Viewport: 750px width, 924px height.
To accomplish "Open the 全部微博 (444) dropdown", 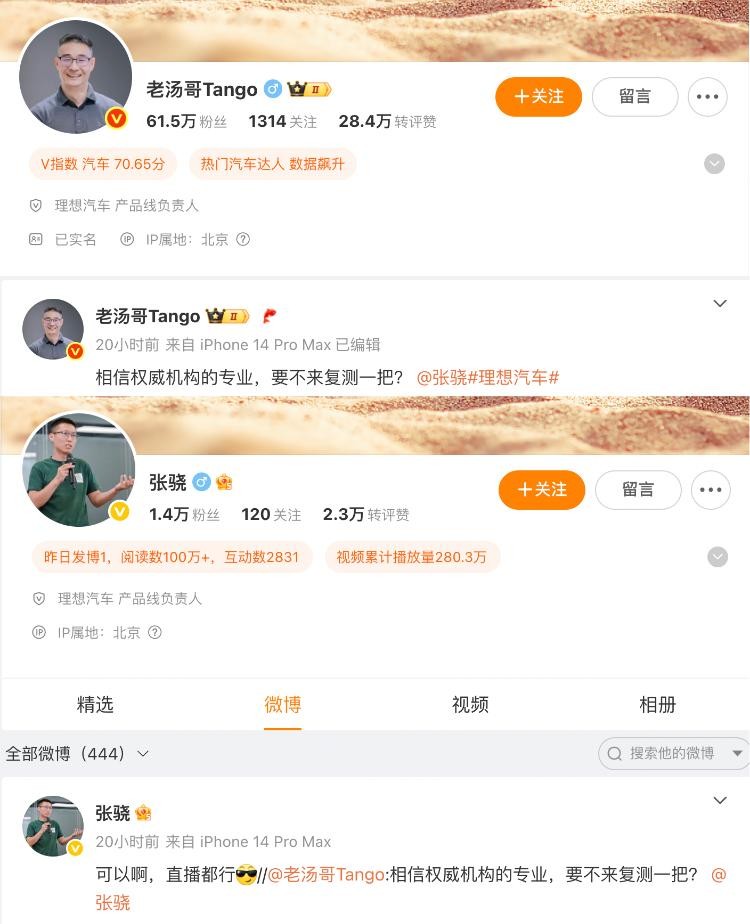I will 140,754.
